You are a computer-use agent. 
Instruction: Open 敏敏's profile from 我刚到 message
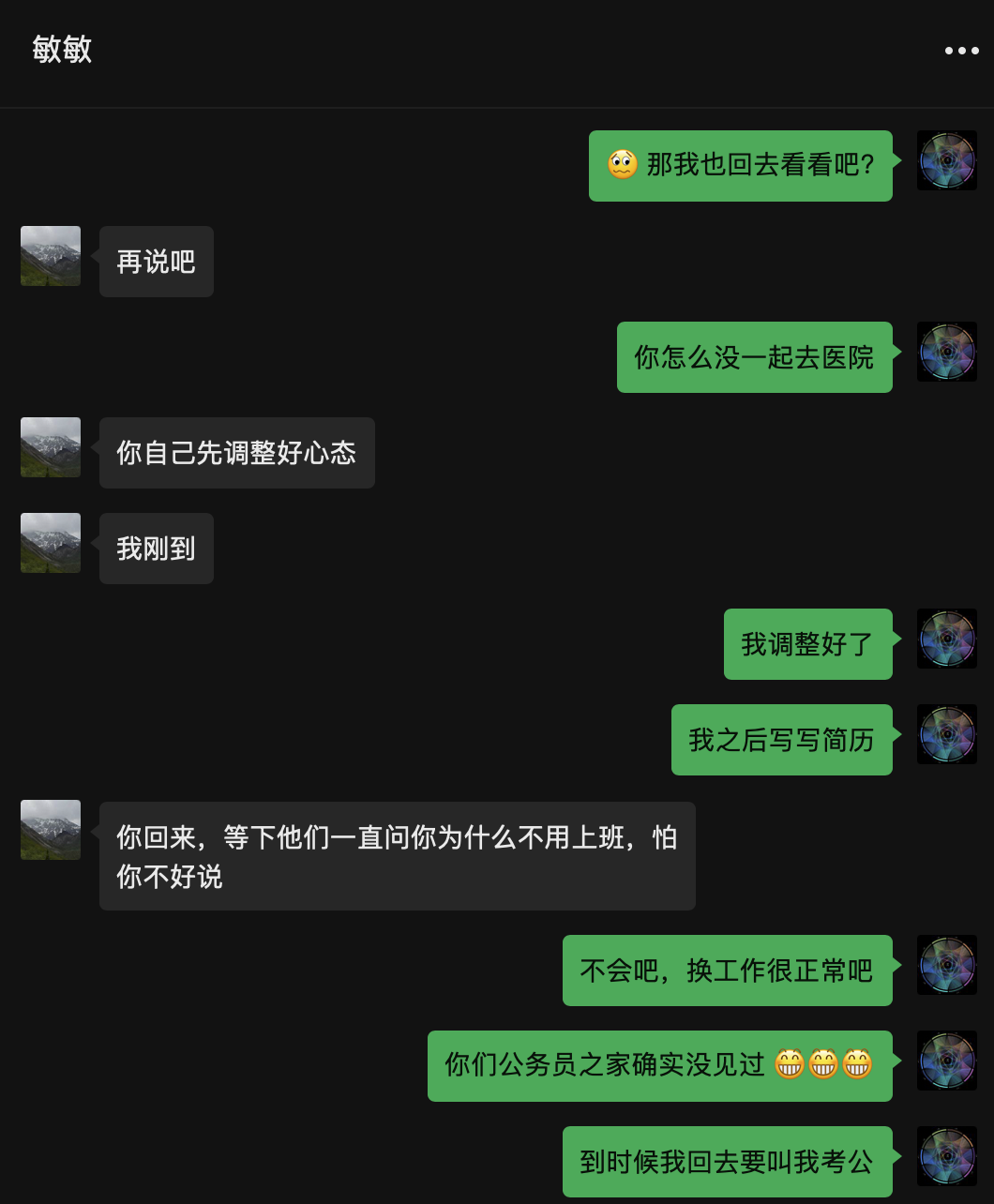[x=51, y=543]
